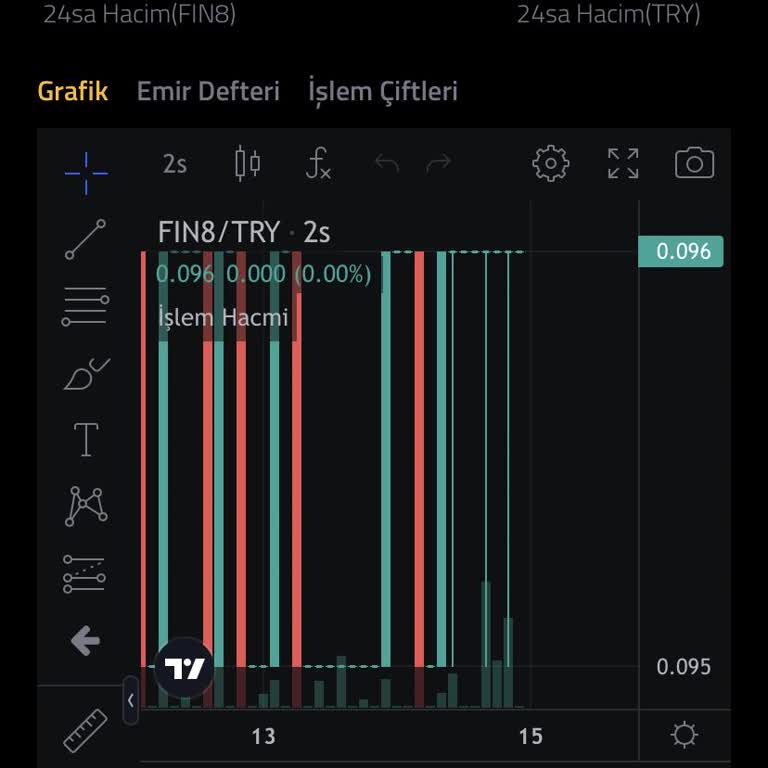
Task: Pick the text annotation tool
Action: (86, 440)
